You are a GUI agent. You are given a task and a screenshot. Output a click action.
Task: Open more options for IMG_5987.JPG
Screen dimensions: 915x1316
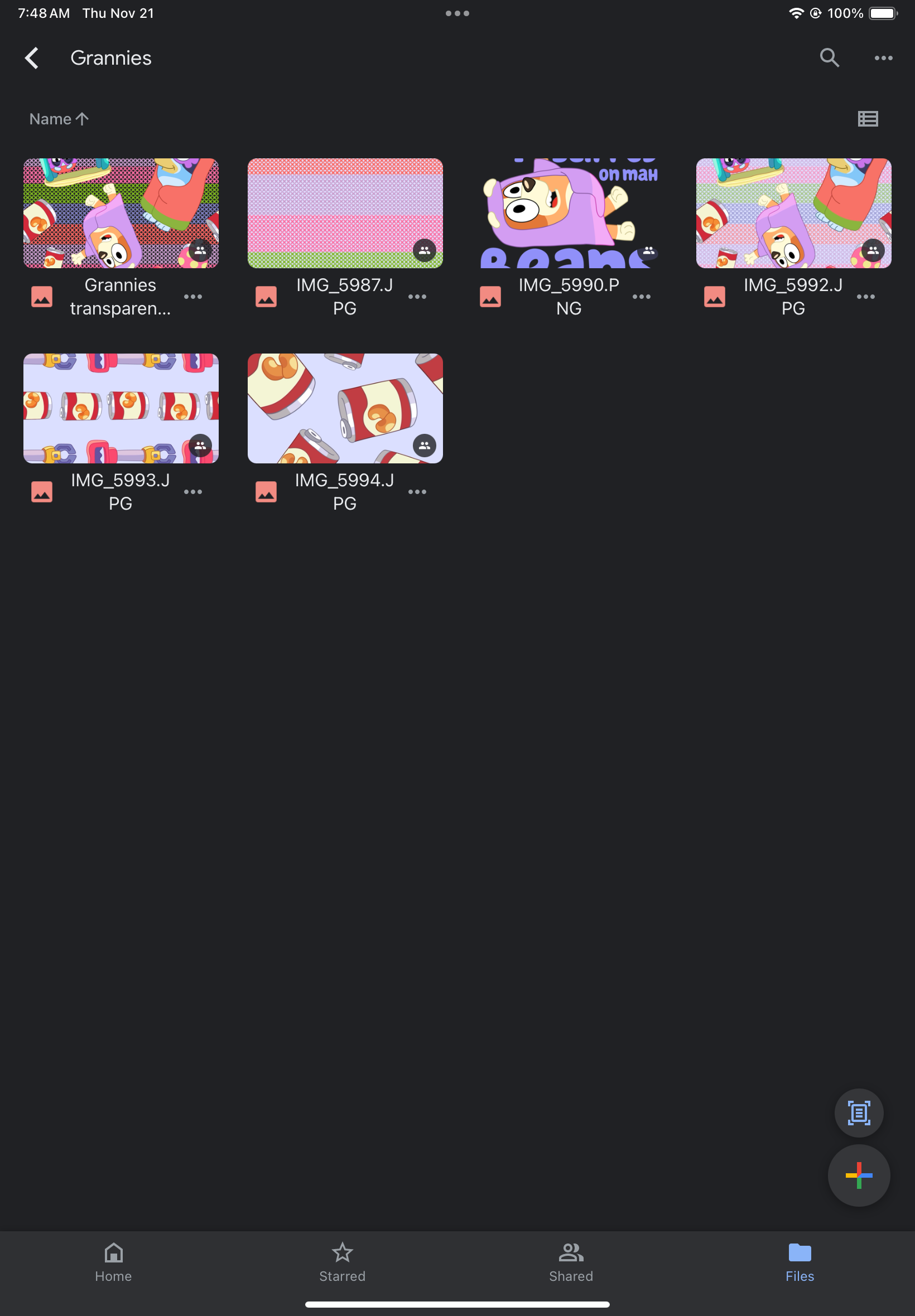[417, 297]
